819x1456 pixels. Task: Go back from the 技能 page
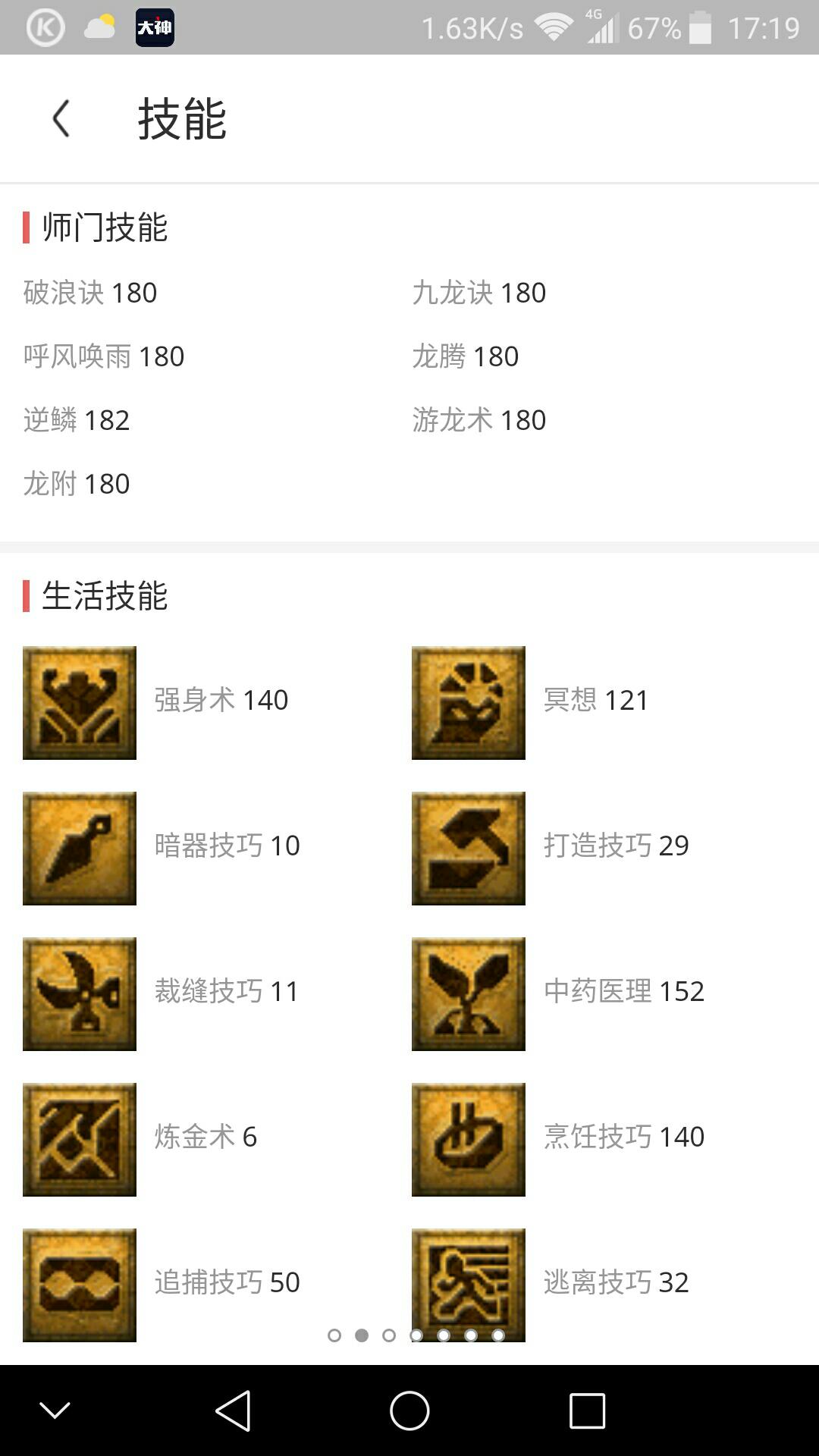click(61, 119)
